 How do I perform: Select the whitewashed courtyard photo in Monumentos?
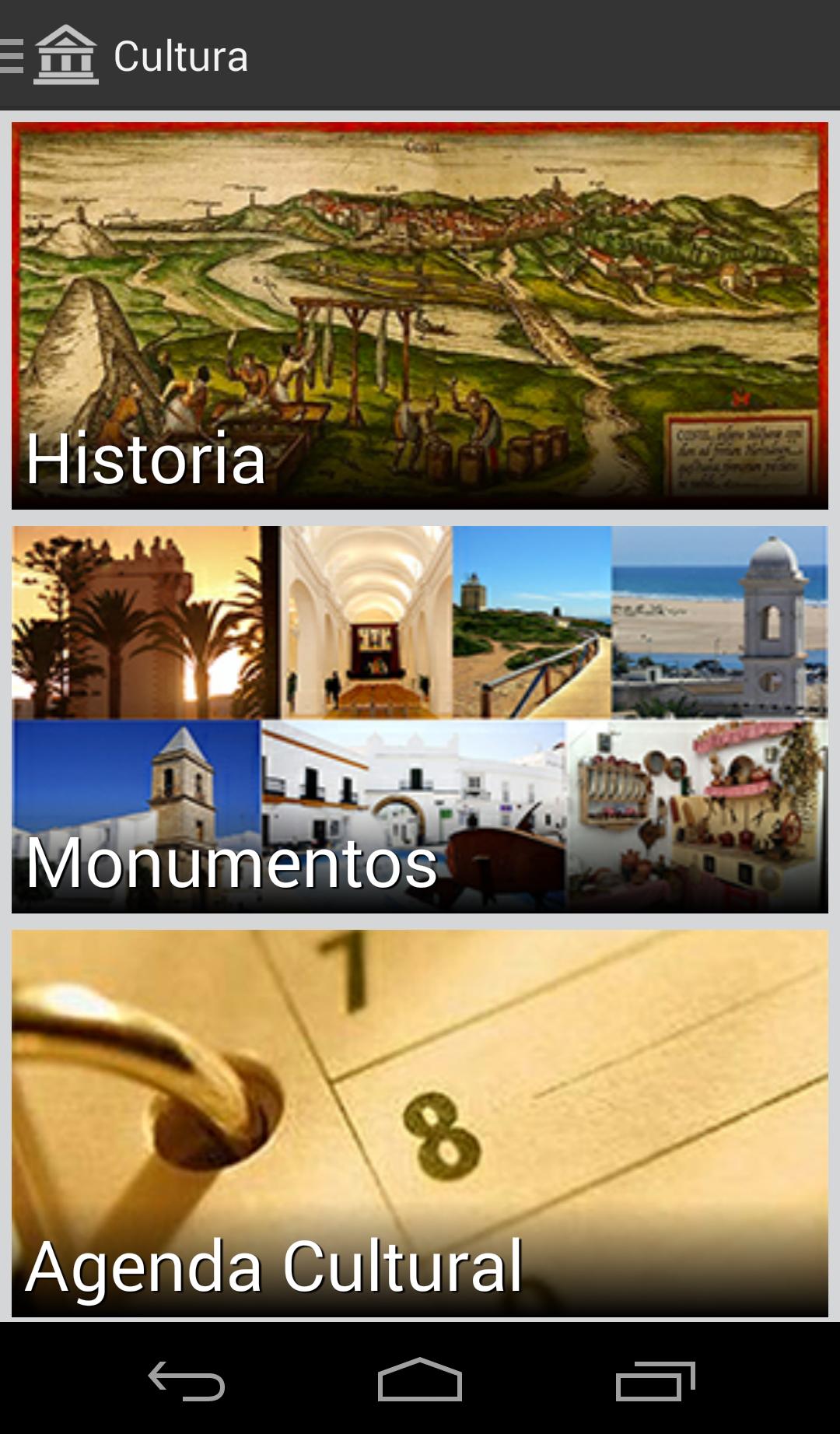416,809
